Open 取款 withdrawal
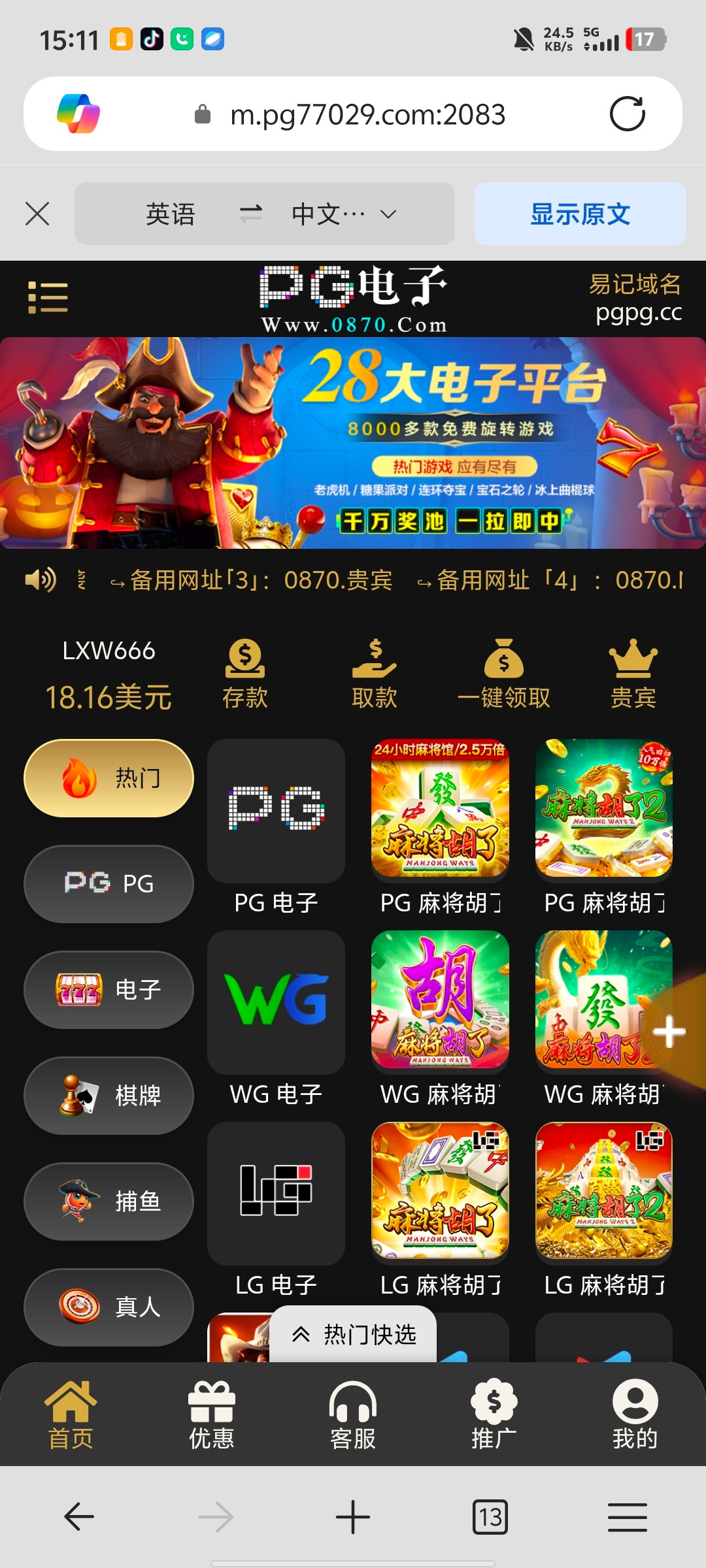This screenshot has height=1568, width=706. (374, 674)
